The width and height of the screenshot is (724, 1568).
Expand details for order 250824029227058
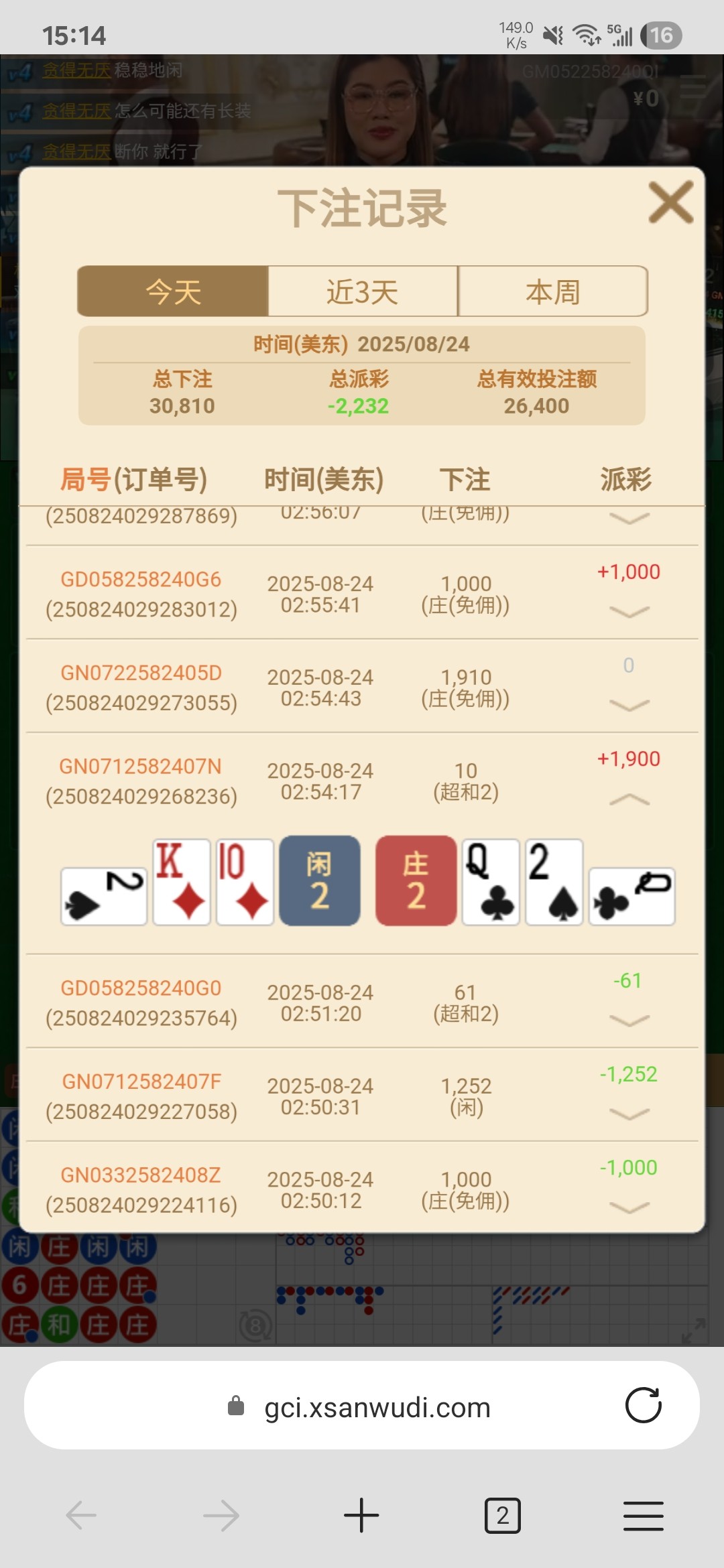click(x=629, y=1114)
